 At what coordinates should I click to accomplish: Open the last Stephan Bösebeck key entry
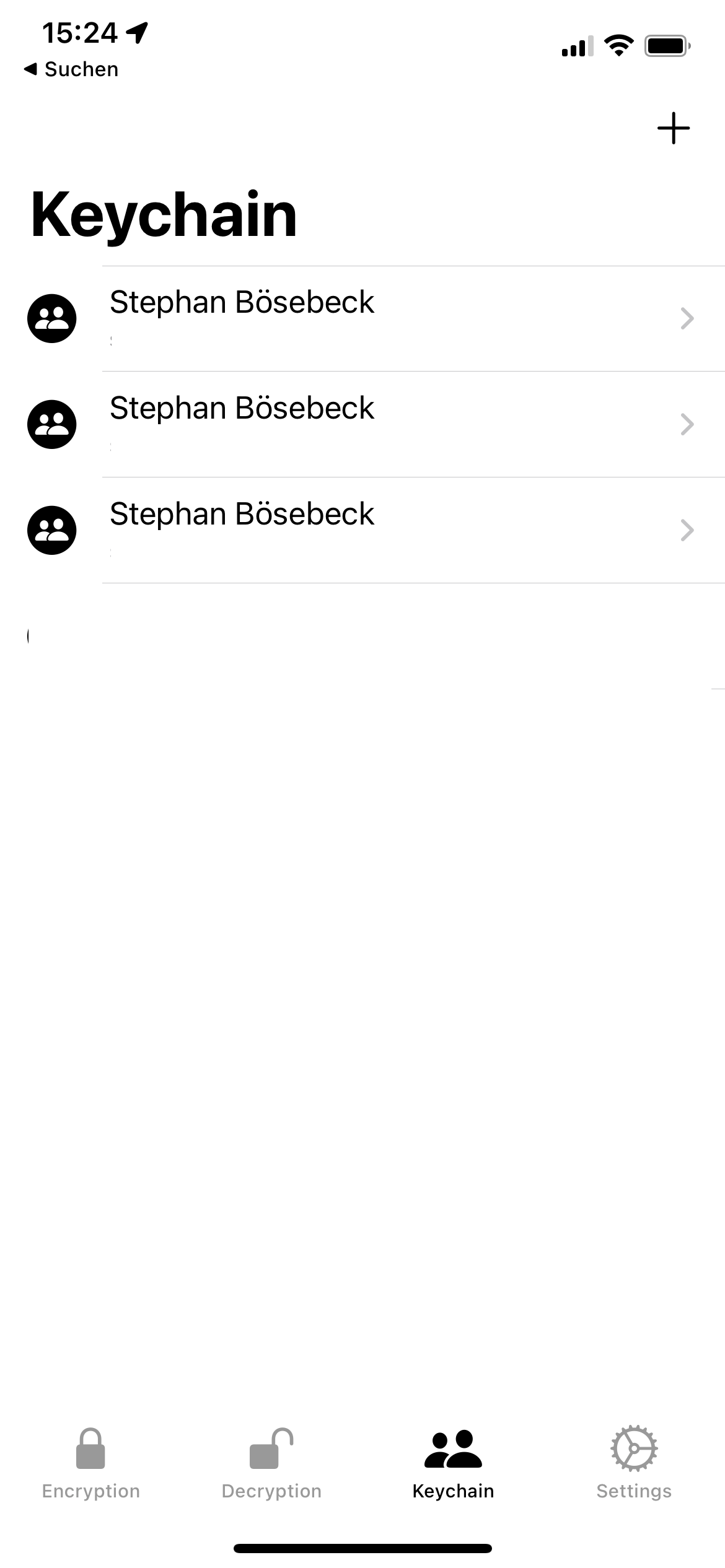click(372, 530)
